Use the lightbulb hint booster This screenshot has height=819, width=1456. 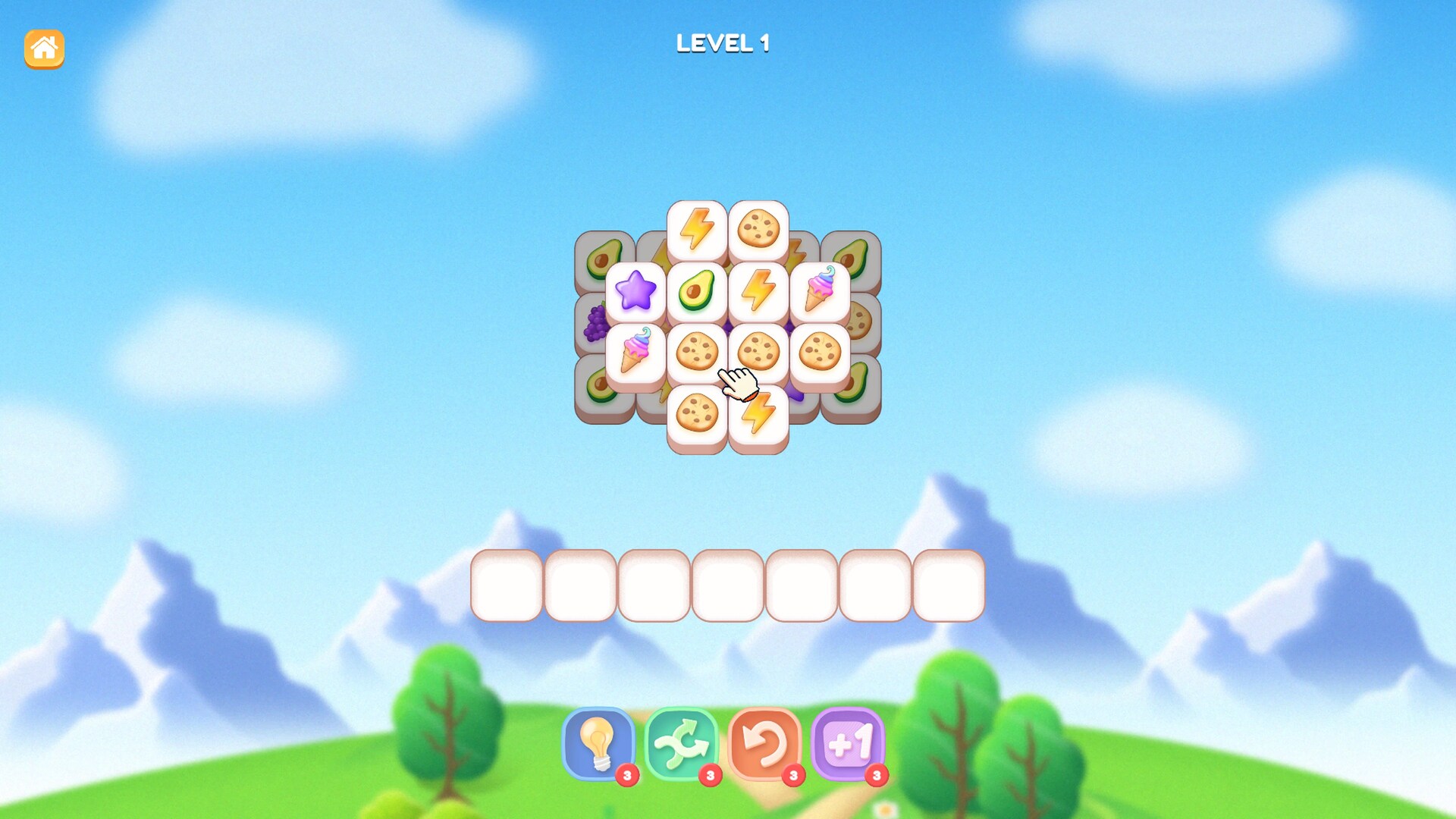click(x=598, y=744)
